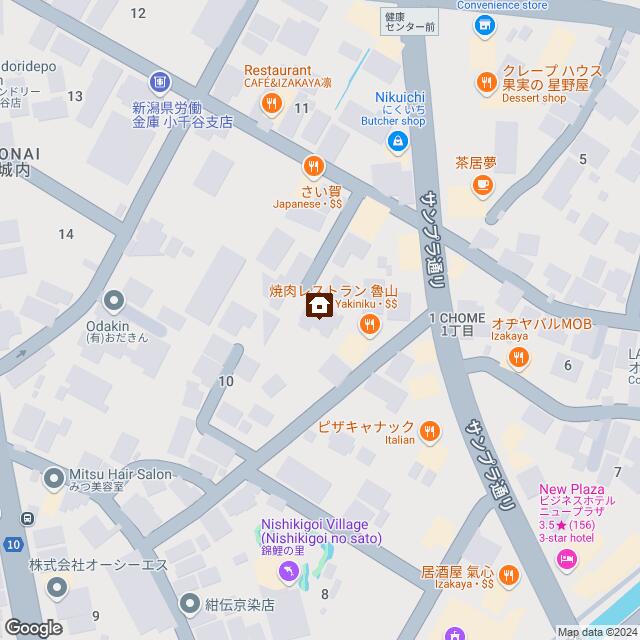This screenshot has height=640, width=640.
Task: Tap the 焼肉レストラン 魯山 yakiniku marker
Action: point(370,323)
